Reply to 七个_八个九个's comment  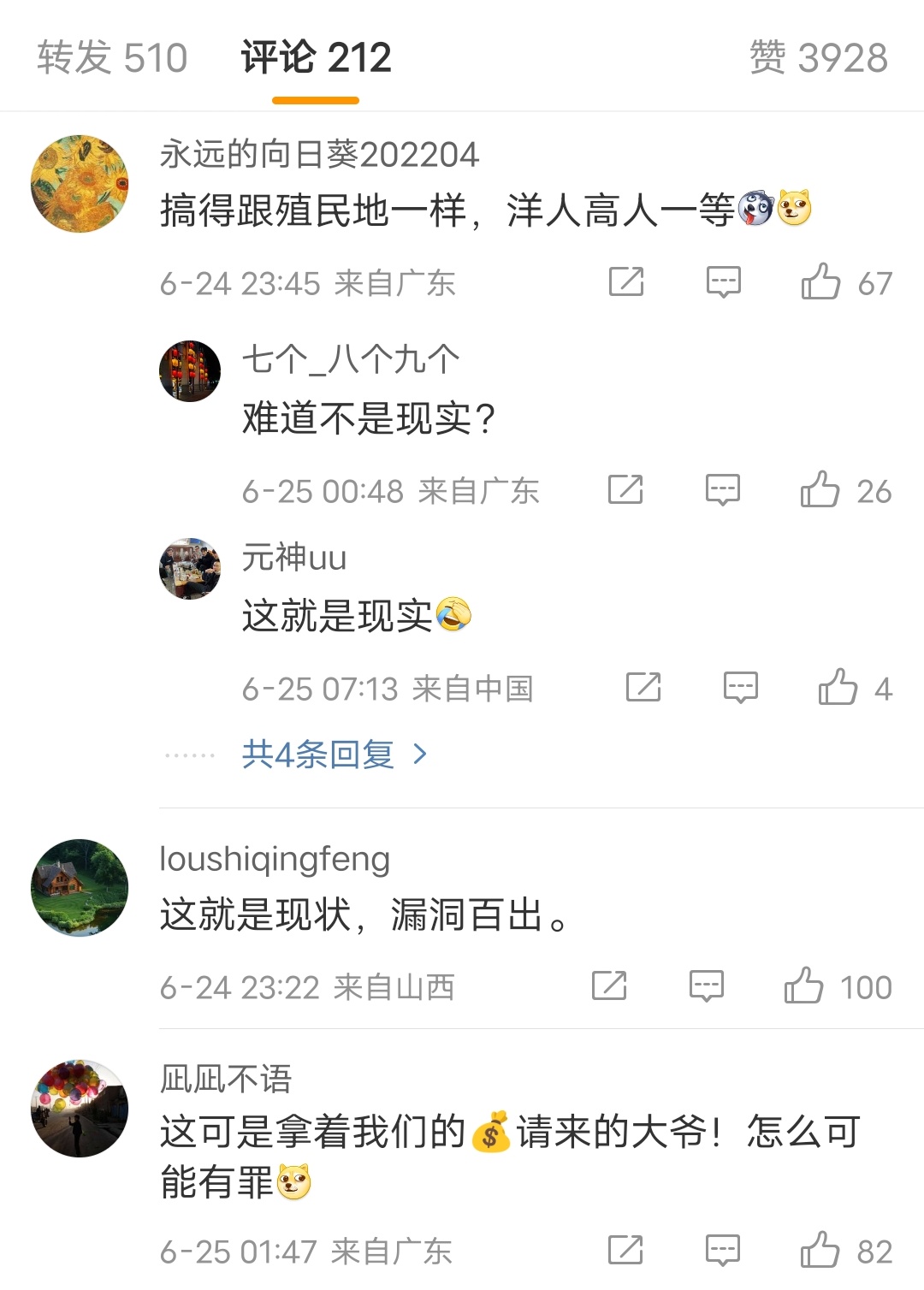pos(722,490)
